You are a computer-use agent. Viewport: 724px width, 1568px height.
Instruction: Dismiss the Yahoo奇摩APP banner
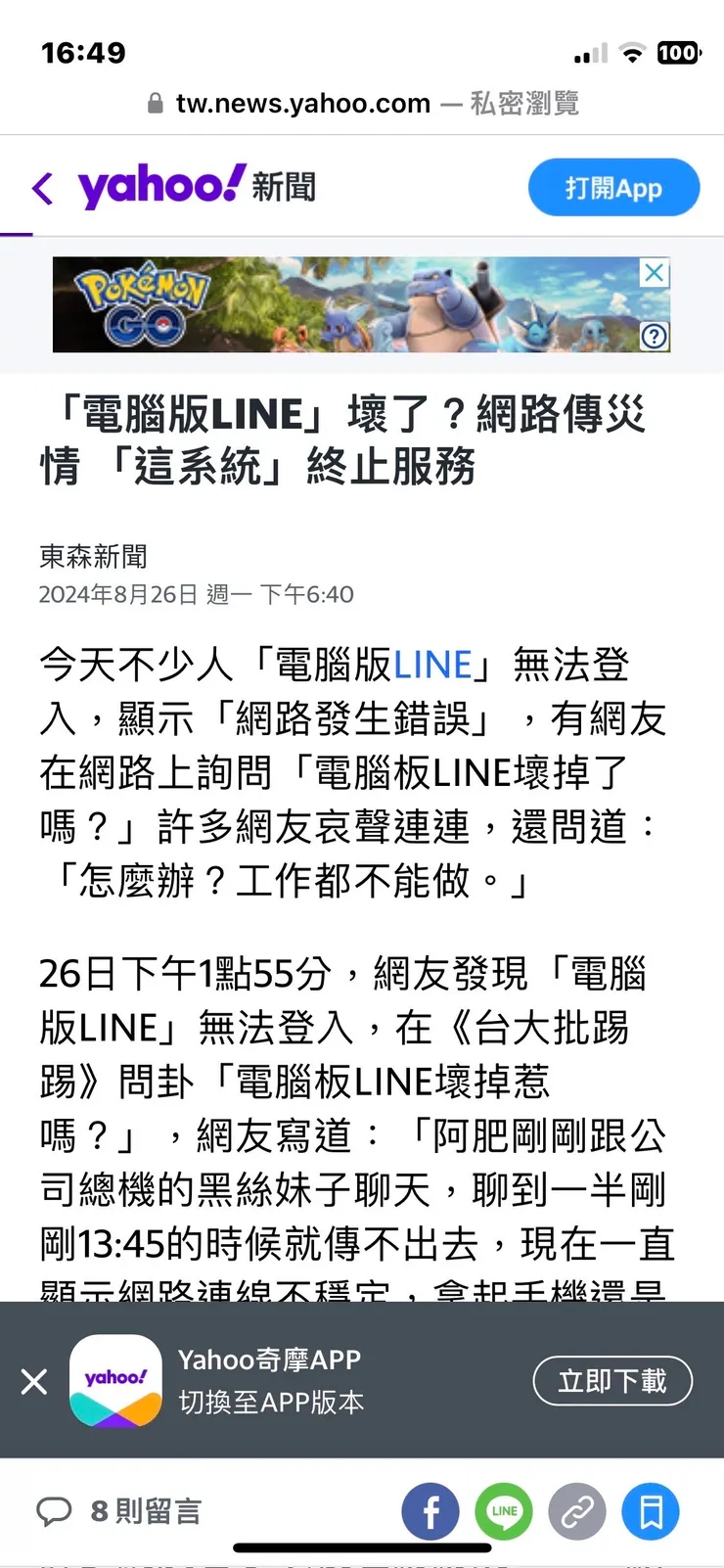[34, 1381]
